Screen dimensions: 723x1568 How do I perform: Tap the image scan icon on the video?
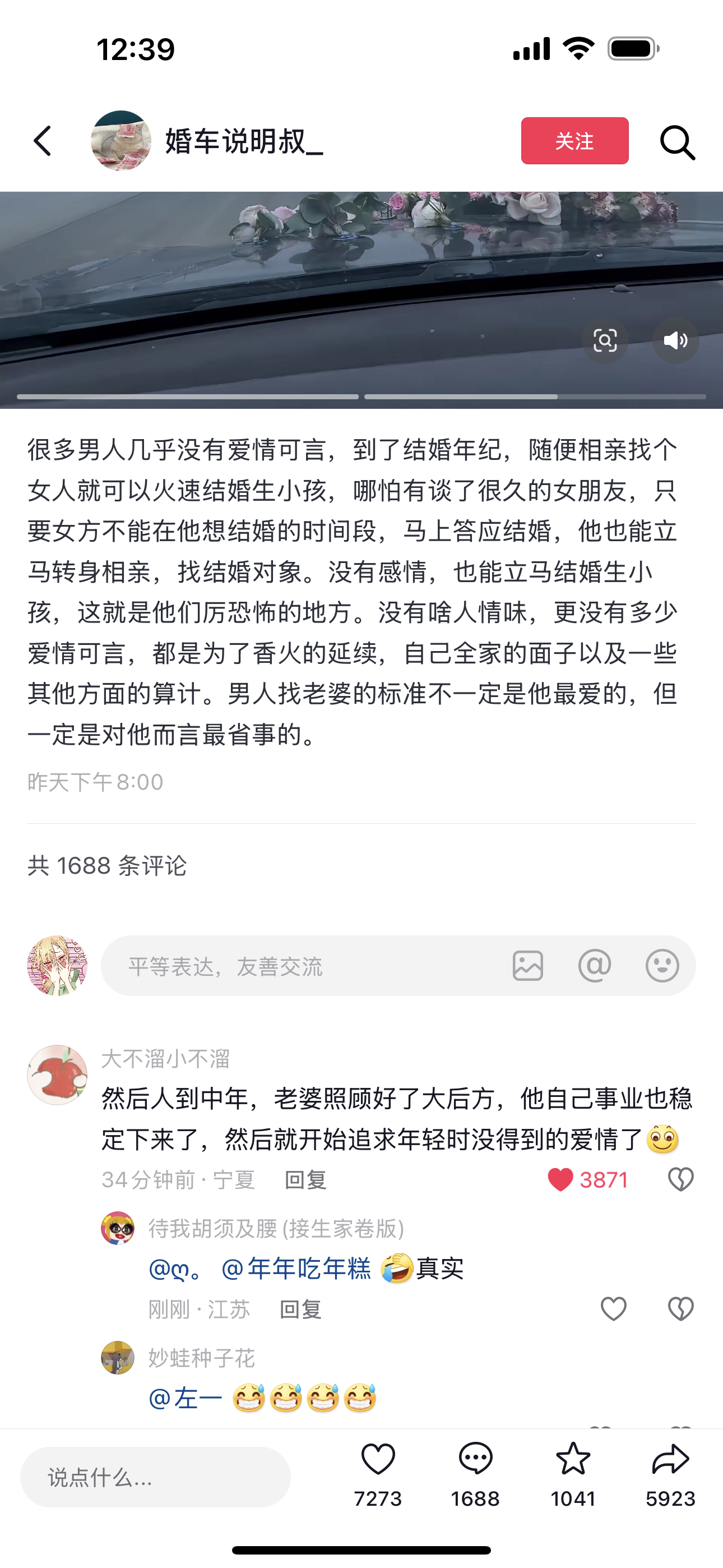tap(604, 340)
